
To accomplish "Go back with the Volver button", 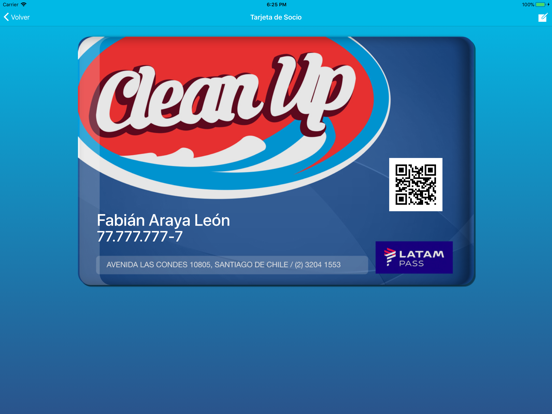I will click(x=17, y=17).
